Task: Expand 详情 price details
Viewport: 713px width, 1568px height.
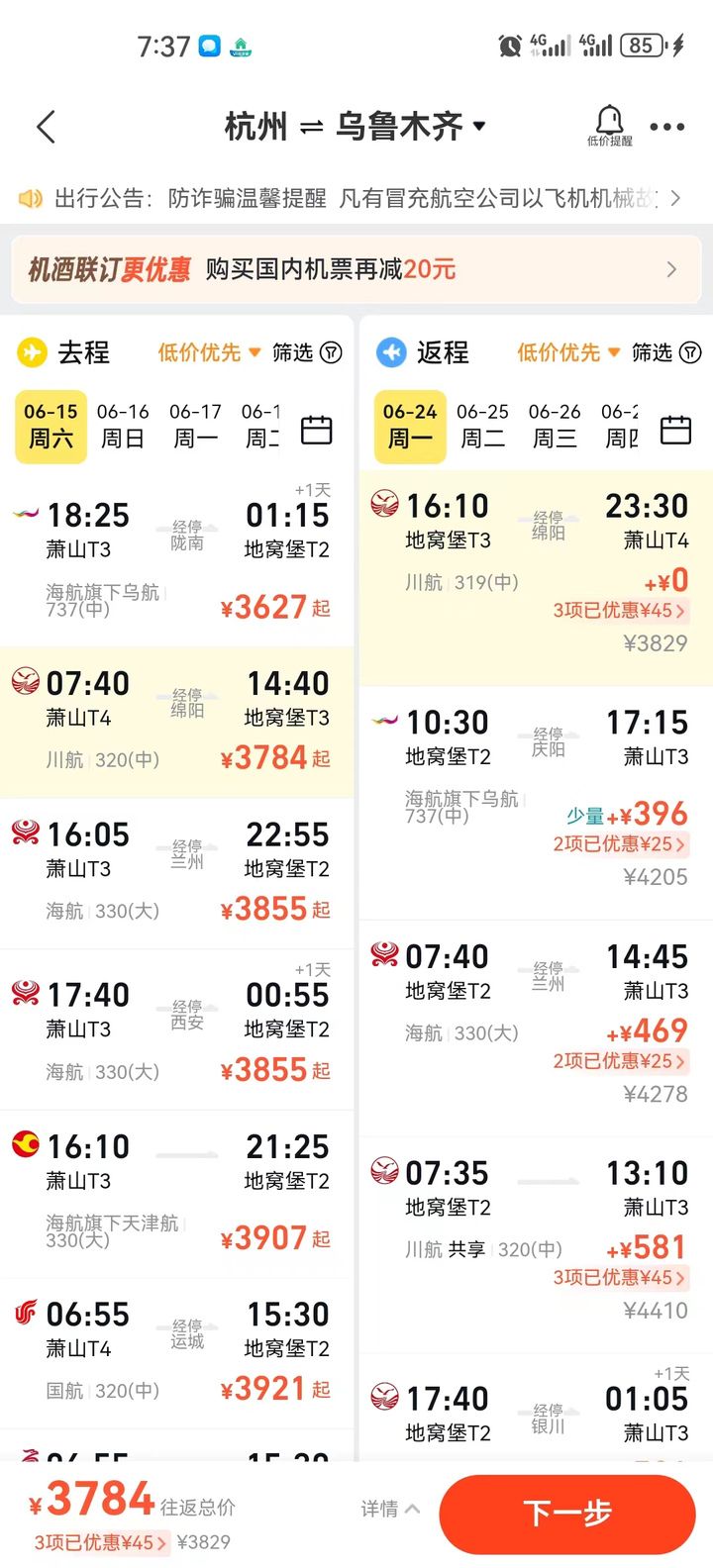Action: [x=390, y=1509]
